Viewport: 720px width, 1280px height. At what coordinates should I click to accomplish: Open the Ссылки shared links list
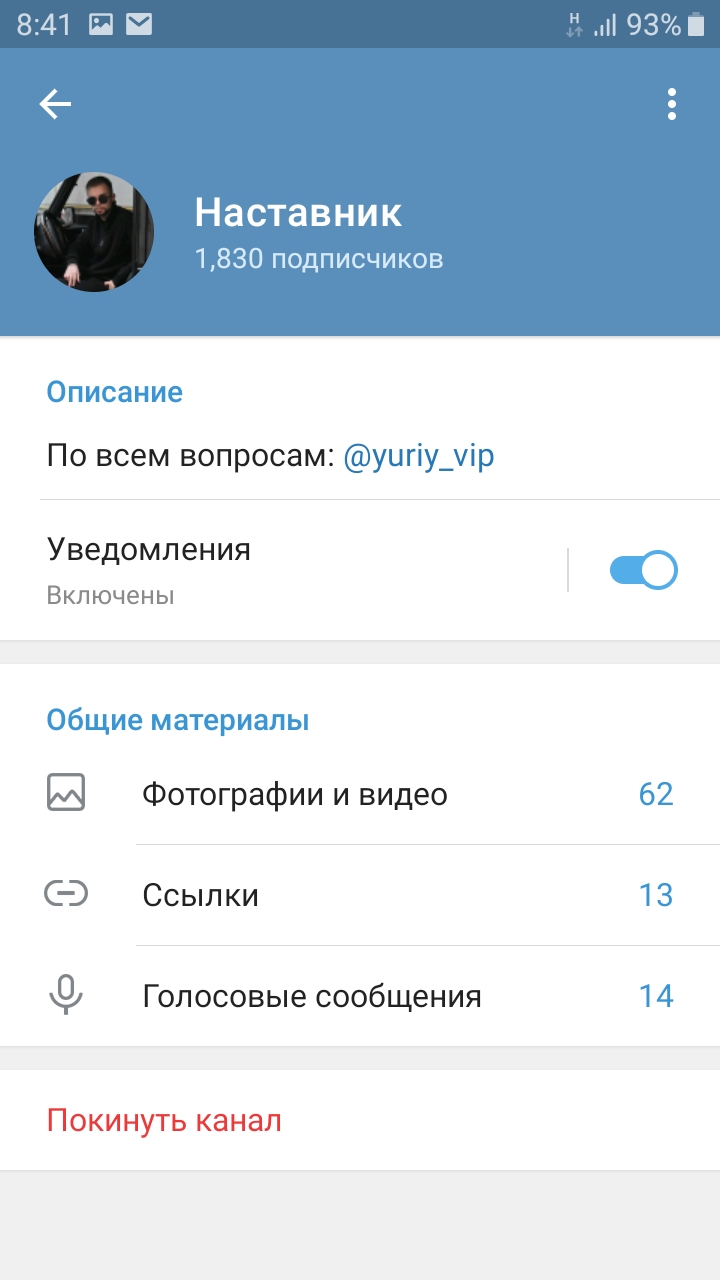[x=360, y=895]
